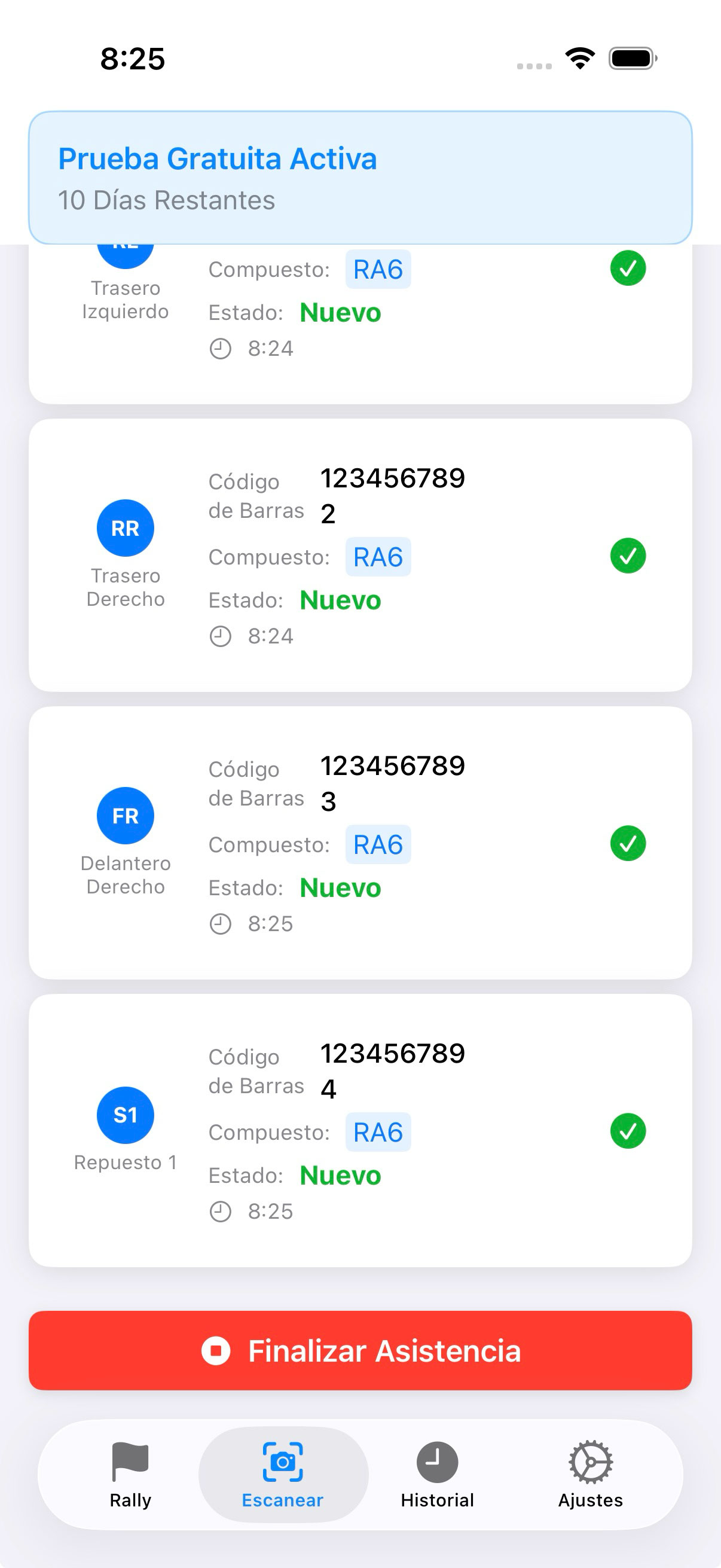721x1568 pixels.
Task: Toggle the green check on Delantero Derecho card
Action: pyautogui.click(x=628, y=844)
